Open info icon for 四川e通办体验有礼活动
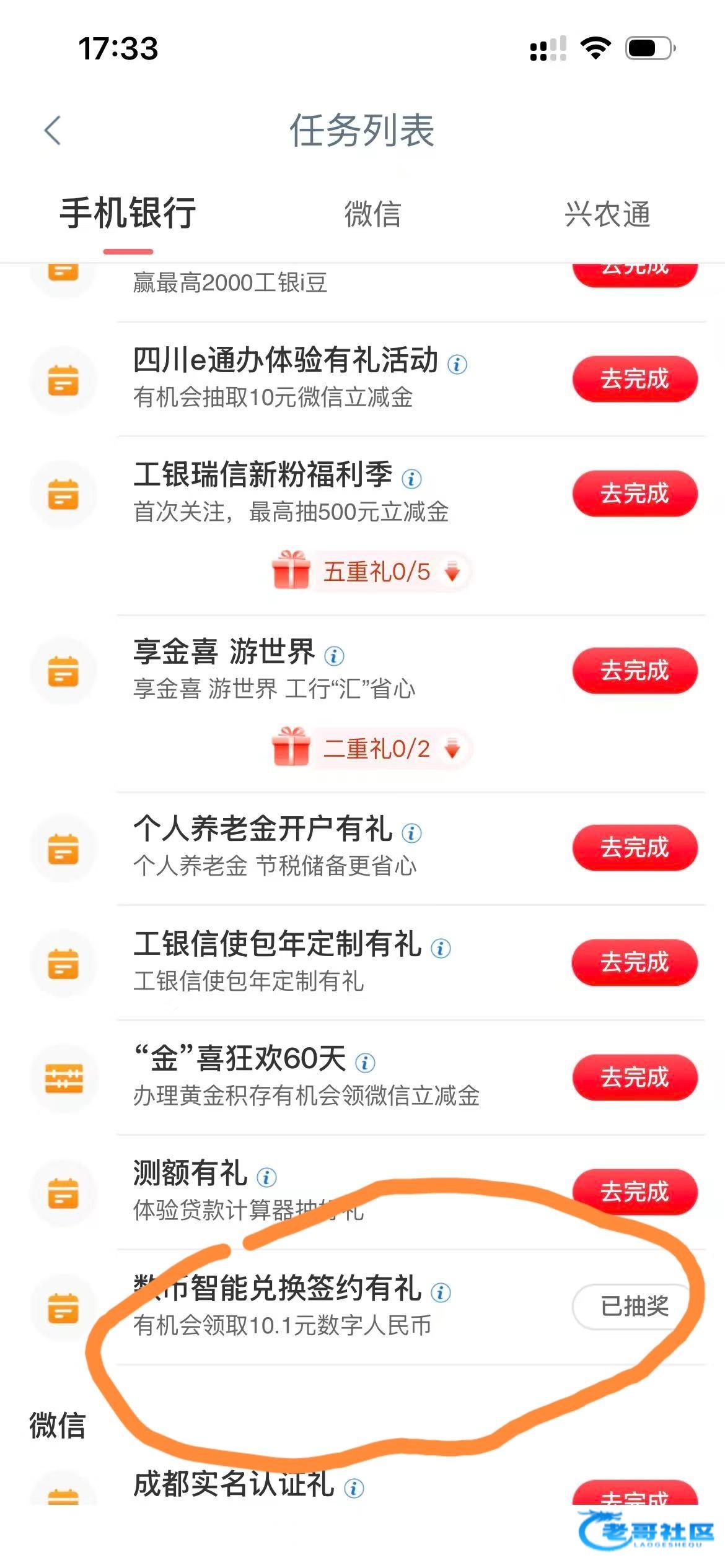Screen dimensions: 725x1568 click(x=457, y=364)
